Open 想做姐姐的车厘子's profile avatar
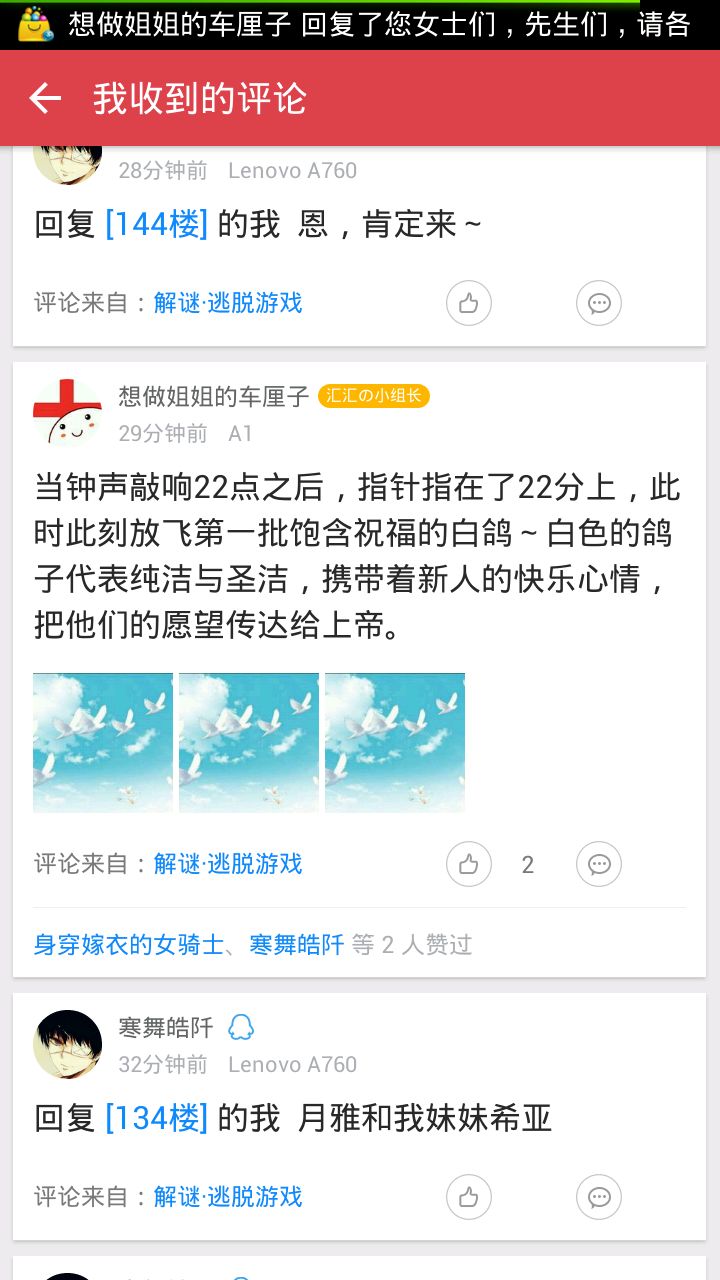 [x=67, y=412]
